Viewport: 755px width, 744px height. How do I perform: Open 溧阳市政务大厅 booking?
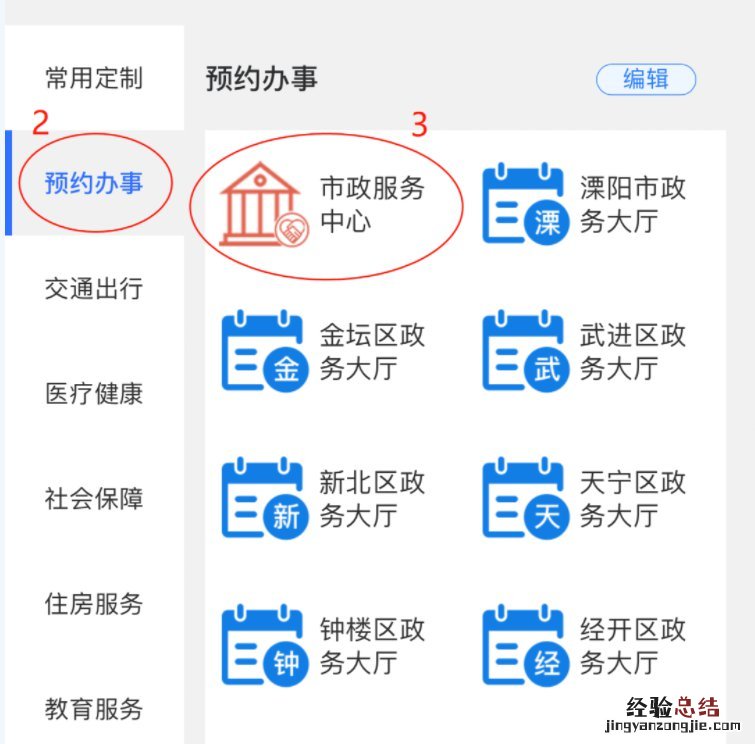(585, 205)
